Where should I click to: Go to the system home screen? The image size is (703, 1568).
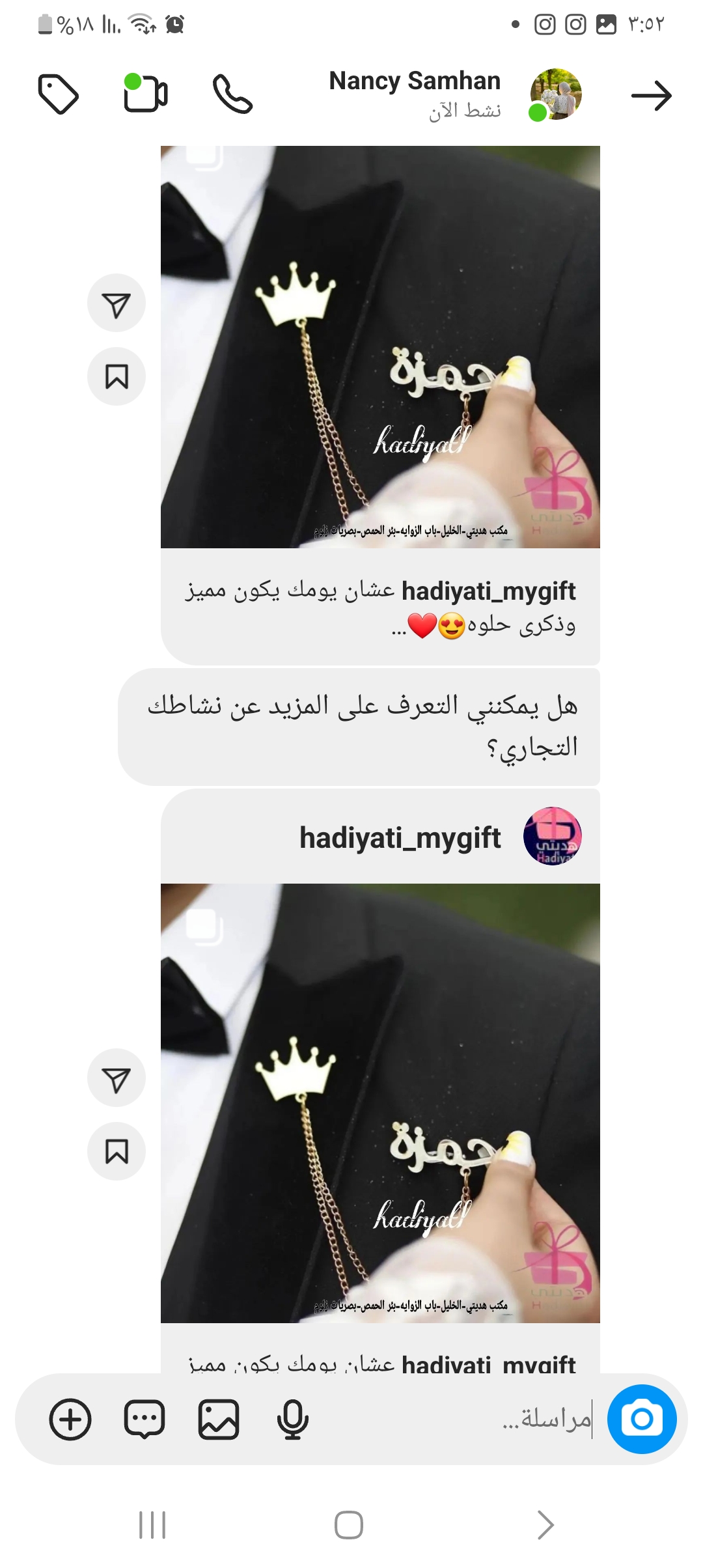coord(349,1525)
